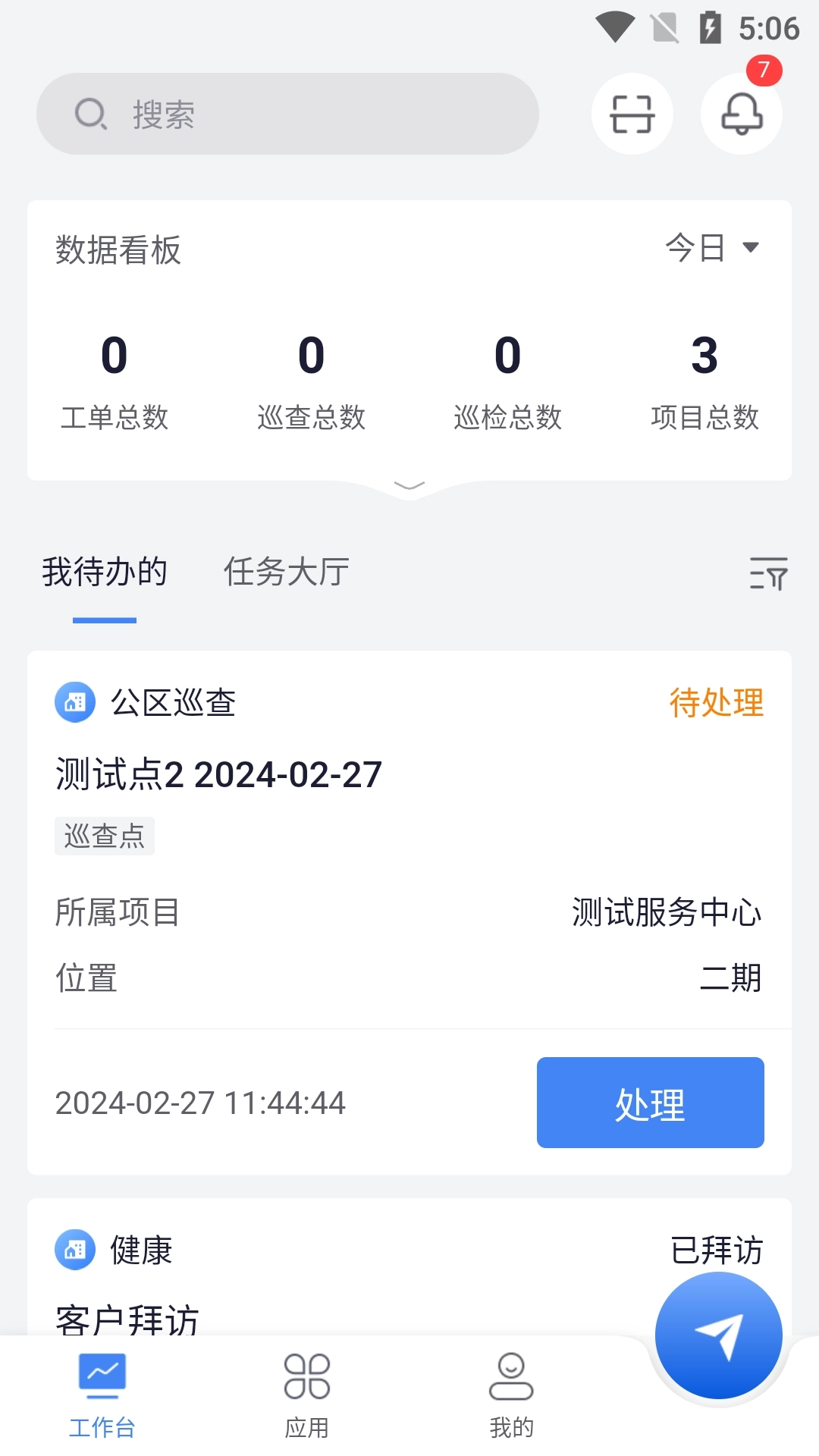Viewport: 819px width, 1456px height.
Task: Switch to the 任务大厅 tab
Action: pyautogui.click(x=285, y=573)
